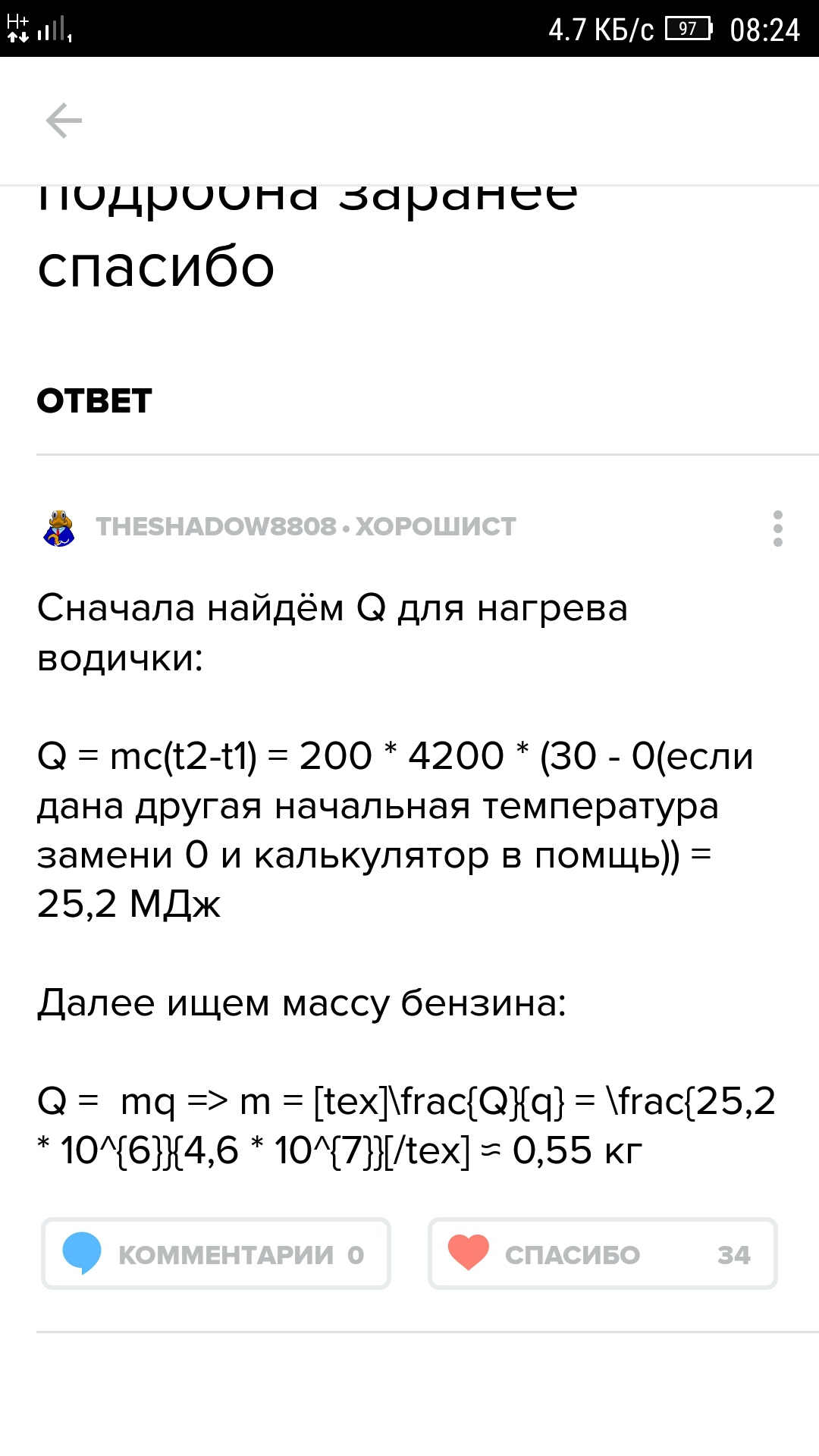Thank the answer with Спасибо
Viewport: 819px width, 1456px height.
(603, 1254)
